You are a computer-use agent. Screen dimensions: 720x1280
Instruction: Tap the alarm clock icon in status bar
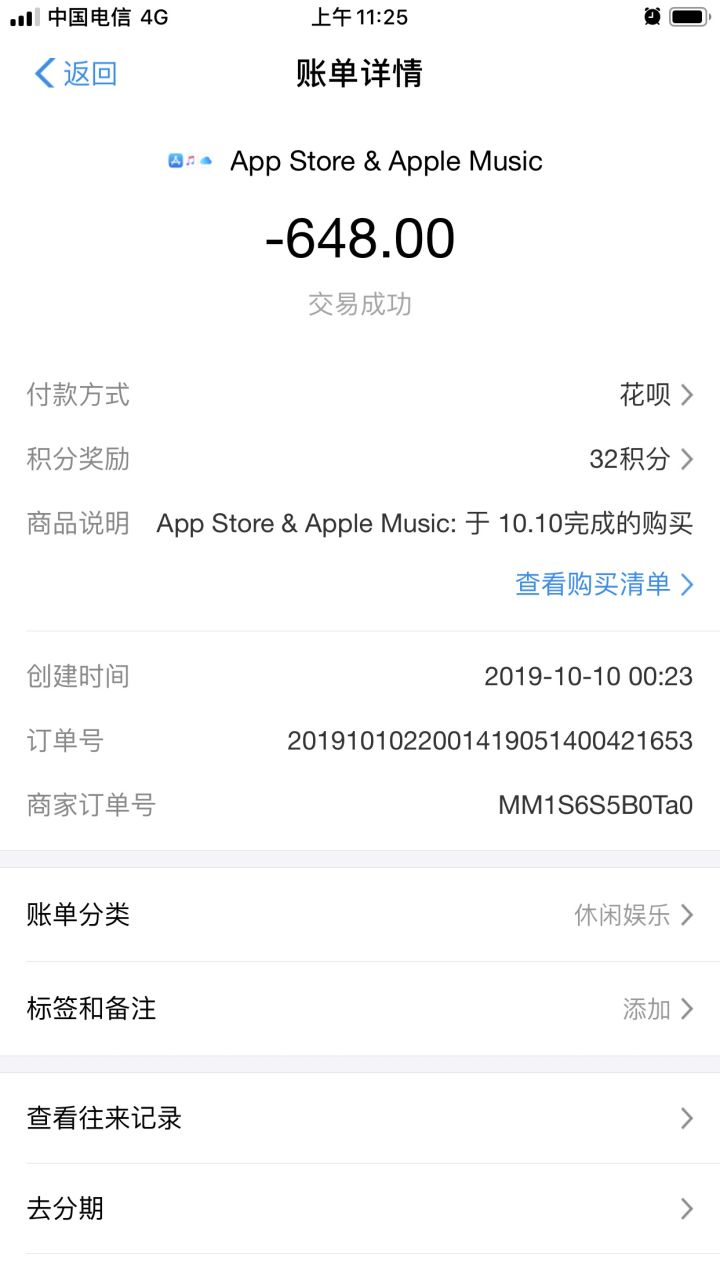652,16
